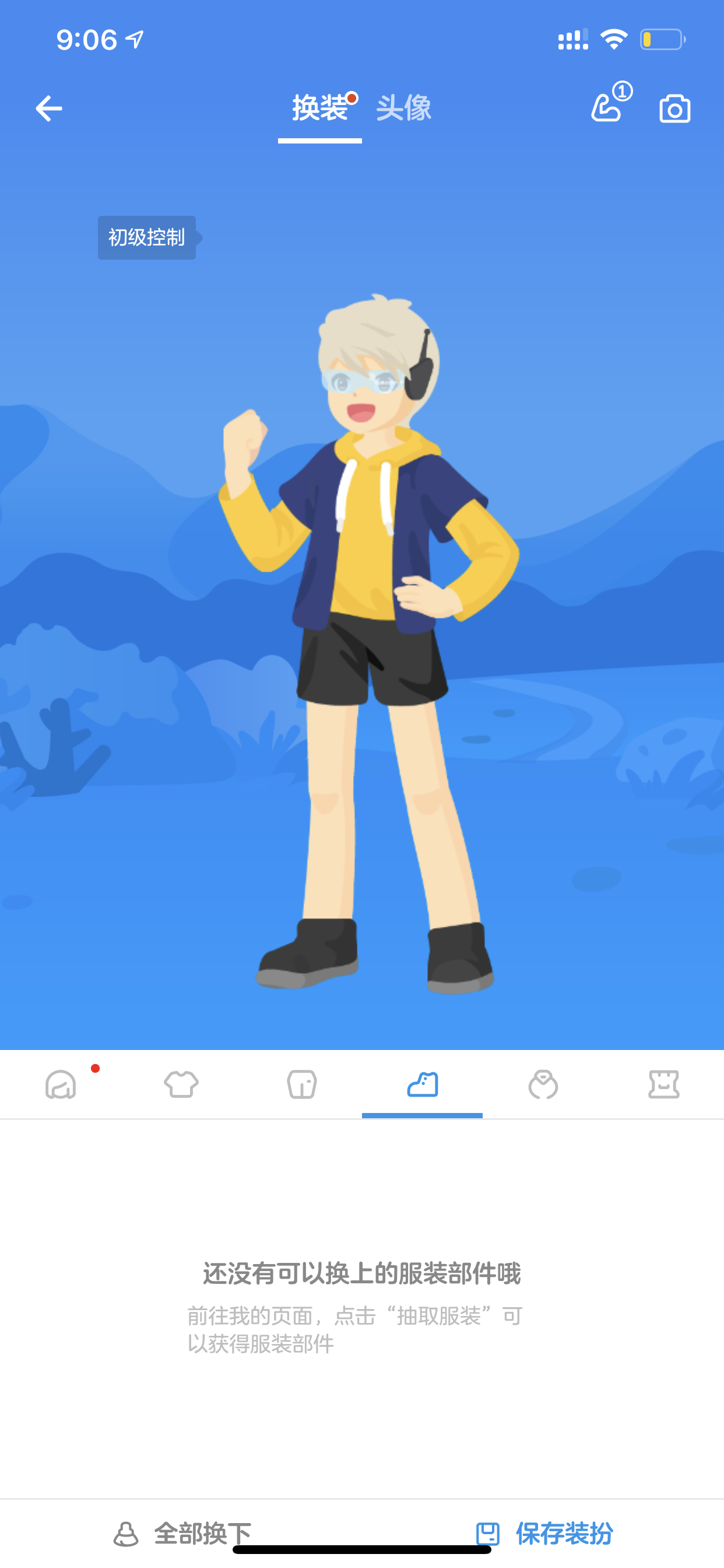
Task: Switch to the pants category tab
Action: pos(302,1084)
